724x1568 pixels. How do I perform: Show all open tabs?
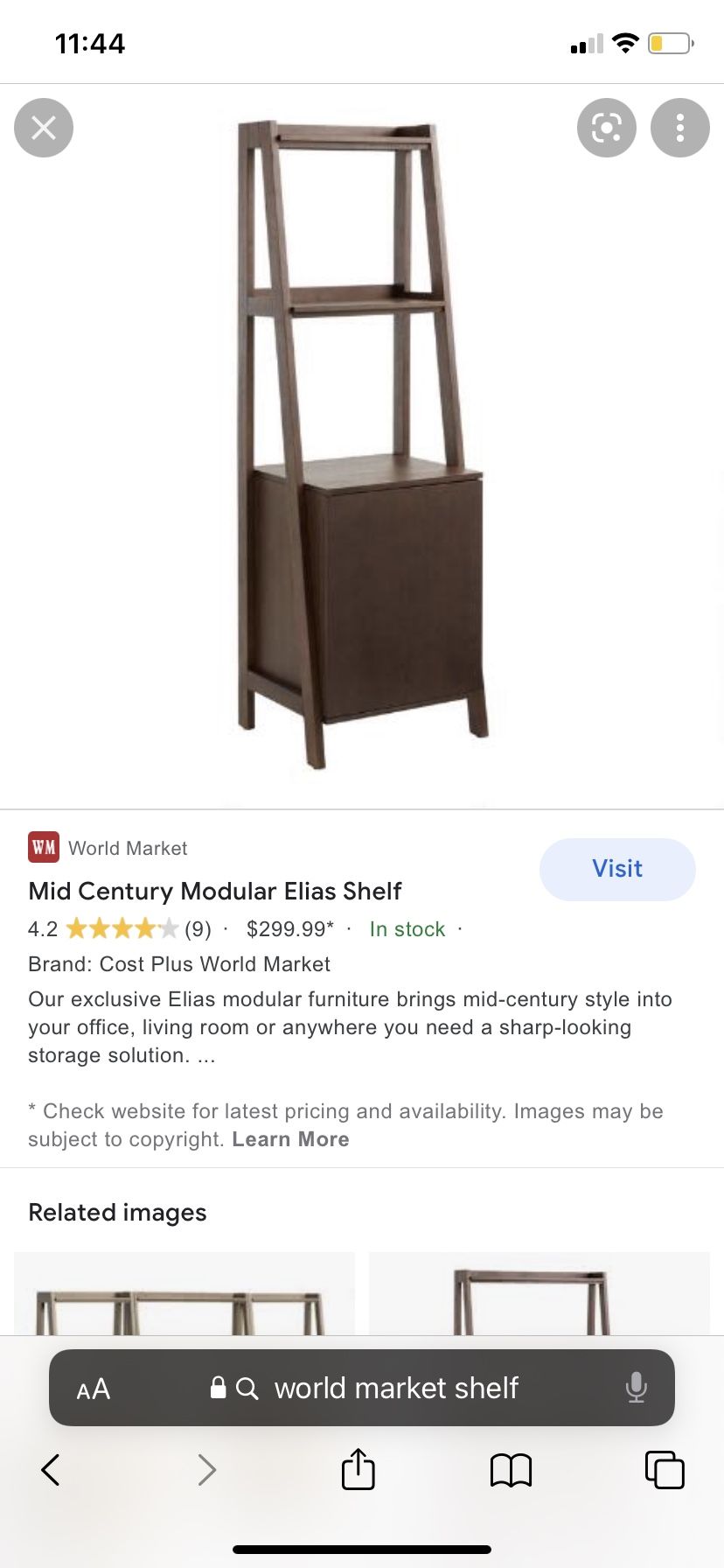click(x=665, y=1469)
